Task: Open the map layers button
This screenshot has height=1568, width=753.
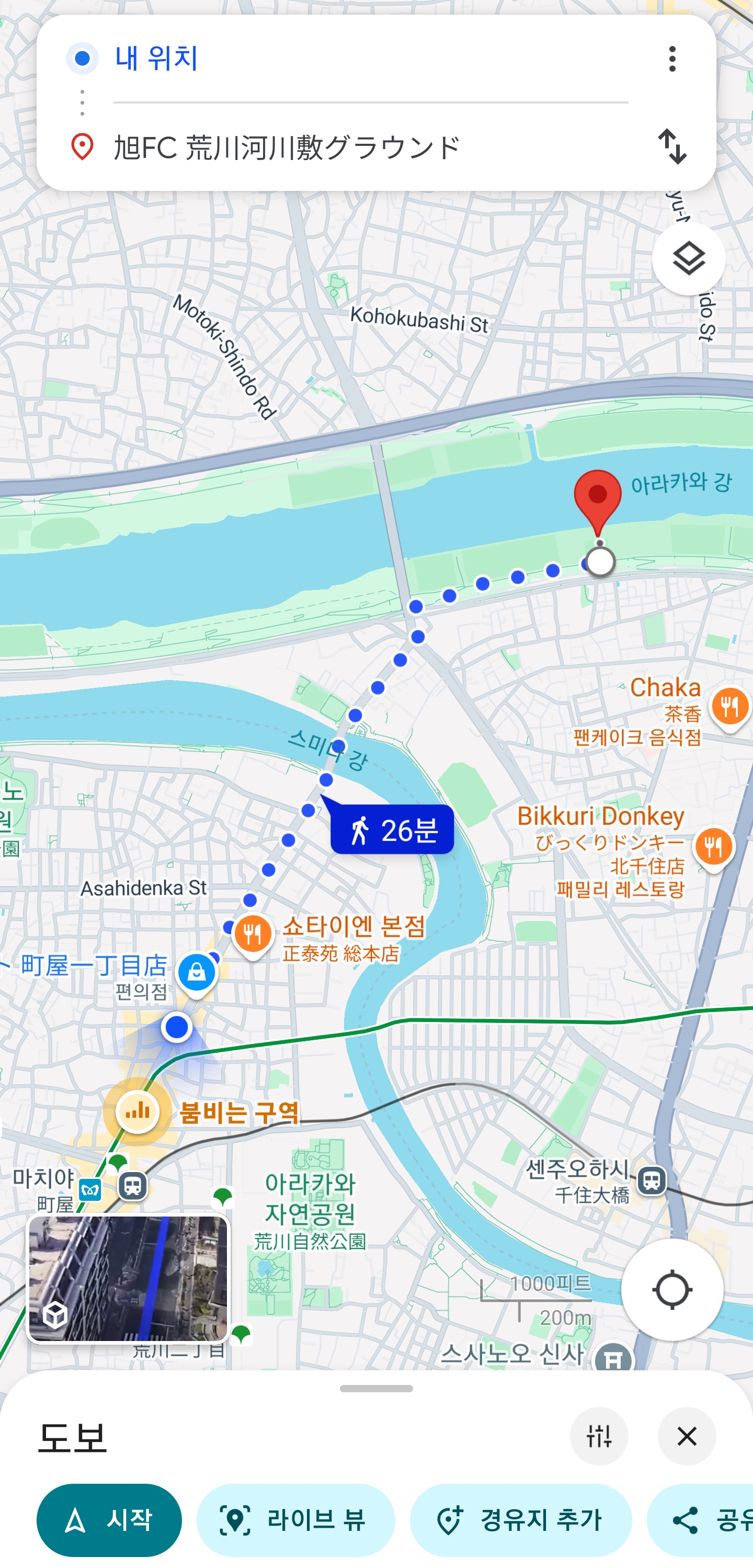Action: coord(689,259)
